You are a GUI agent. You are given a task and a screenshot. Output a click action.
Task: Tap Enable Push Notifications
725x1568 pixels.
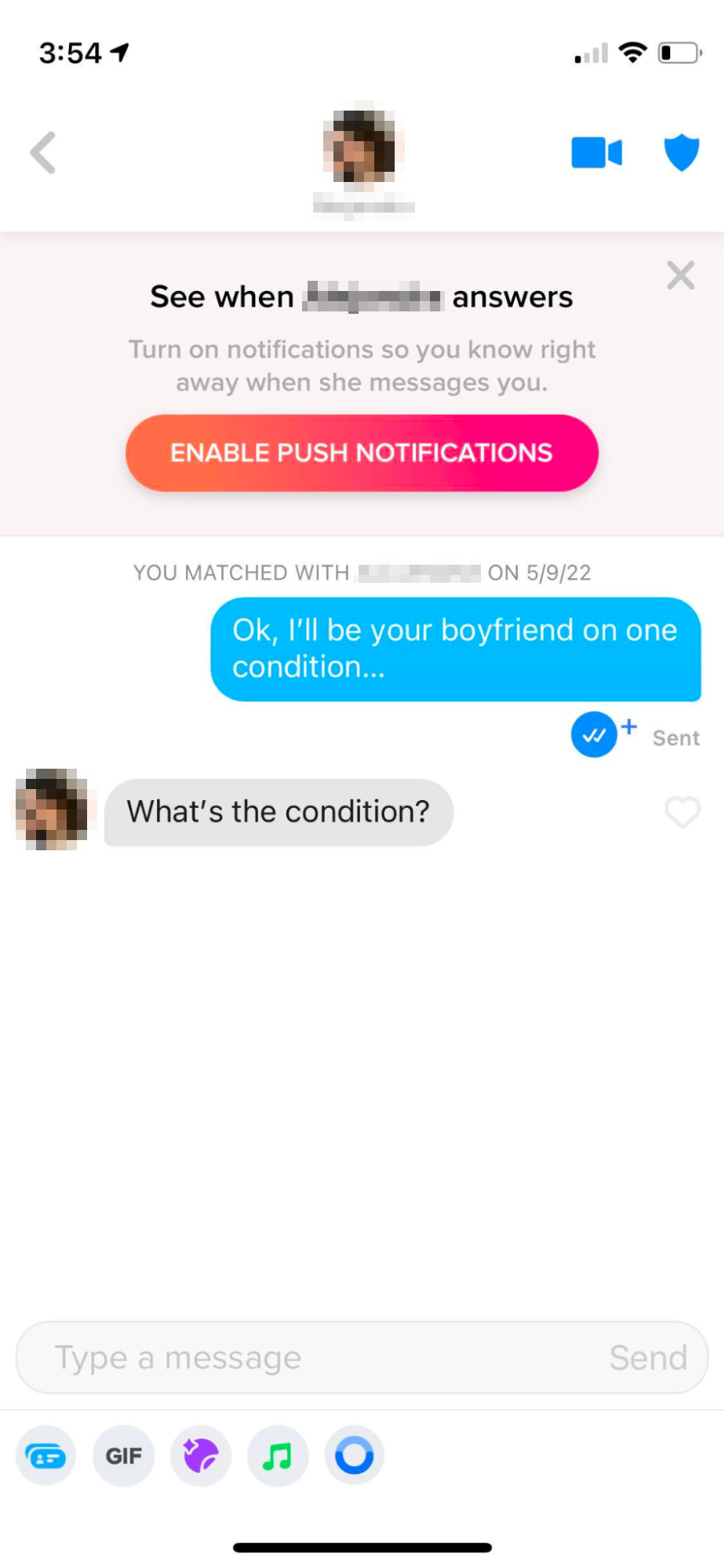pyautogui.click(x=362, y=453)
